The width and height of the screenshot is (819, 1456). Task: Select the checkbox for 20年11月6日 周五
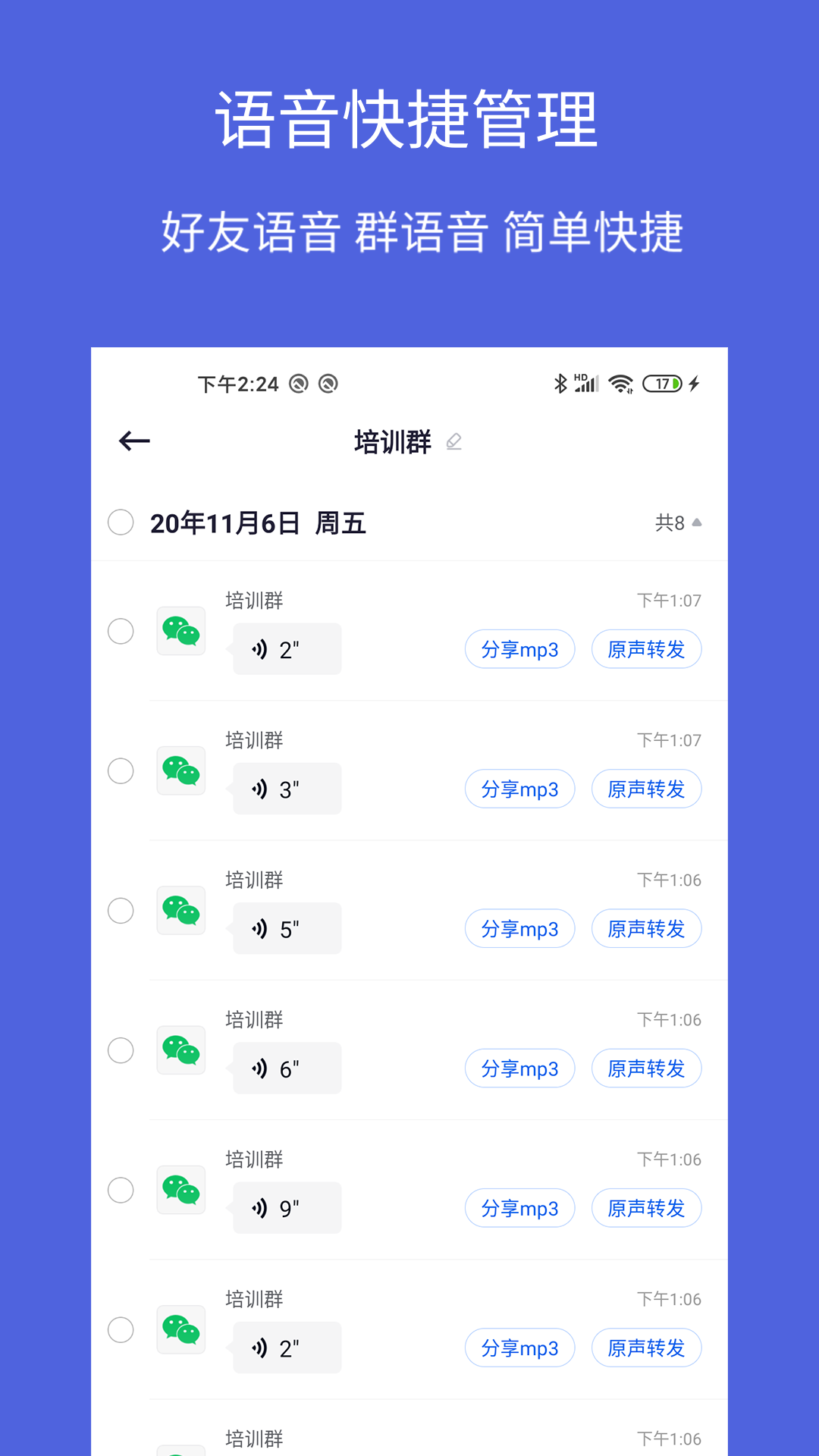coord(121,522)
